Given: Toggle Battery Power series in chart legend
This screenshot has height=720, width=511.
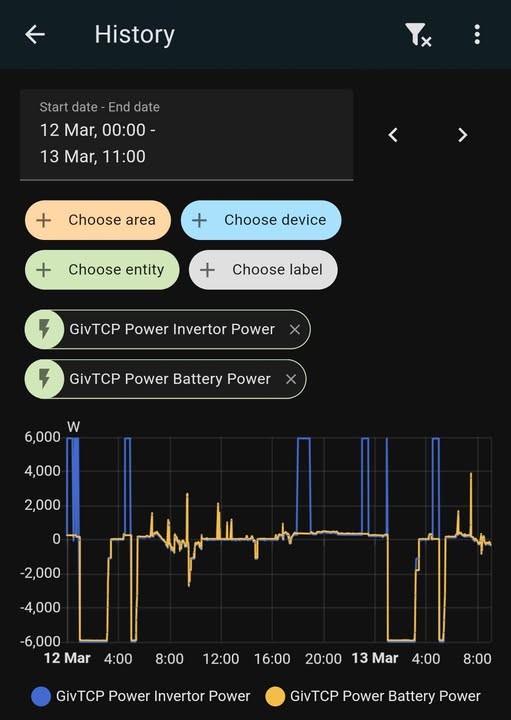Looking at the screenshot, I should tap(373, 696).
